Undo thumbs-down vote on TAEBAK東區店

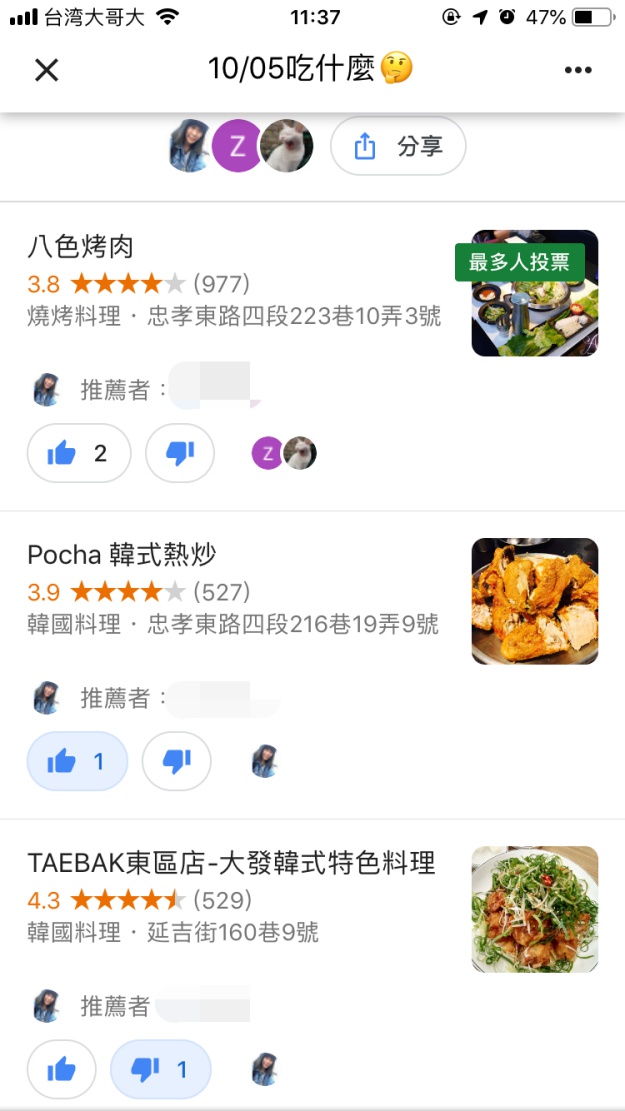coord(160,1070)
